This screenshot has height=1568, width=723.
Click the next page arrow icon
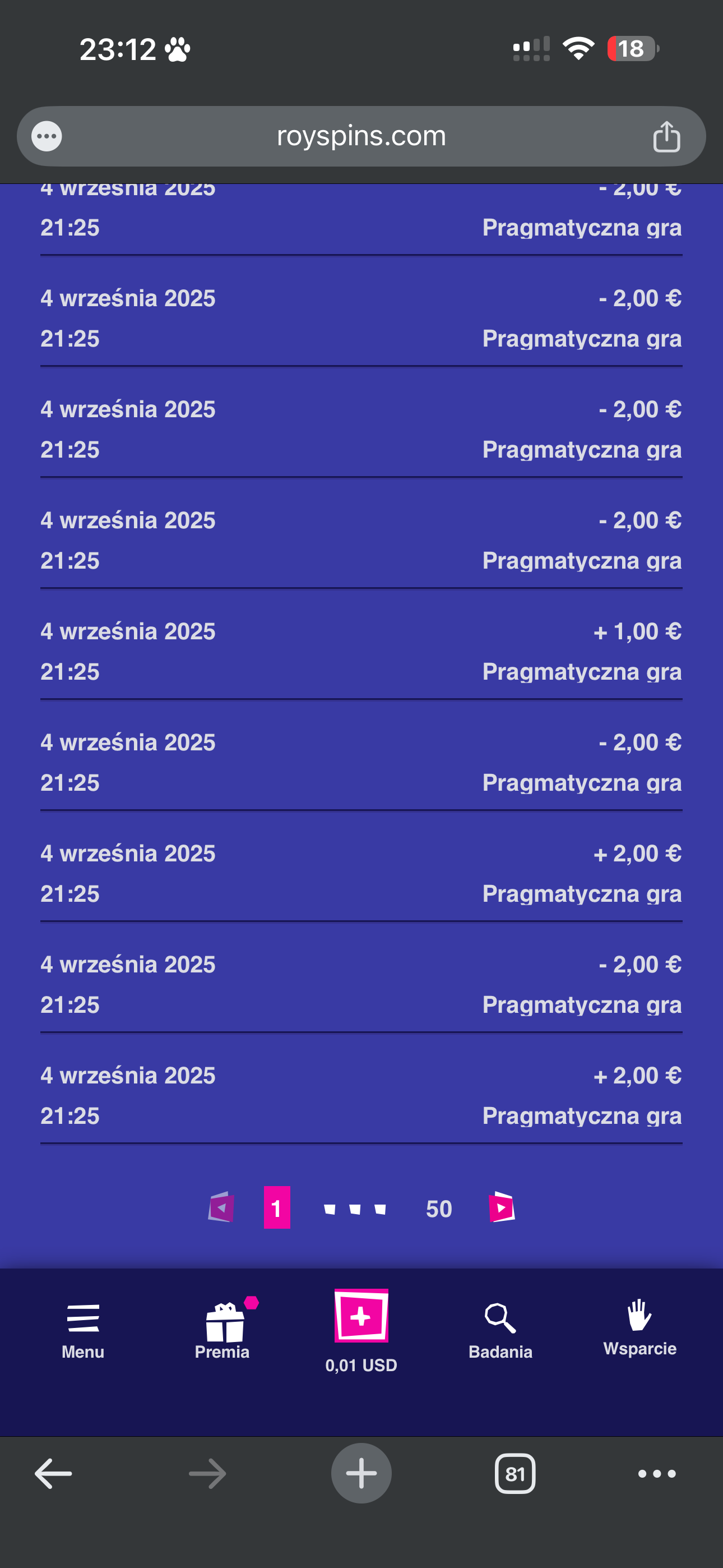(502, 1209)
